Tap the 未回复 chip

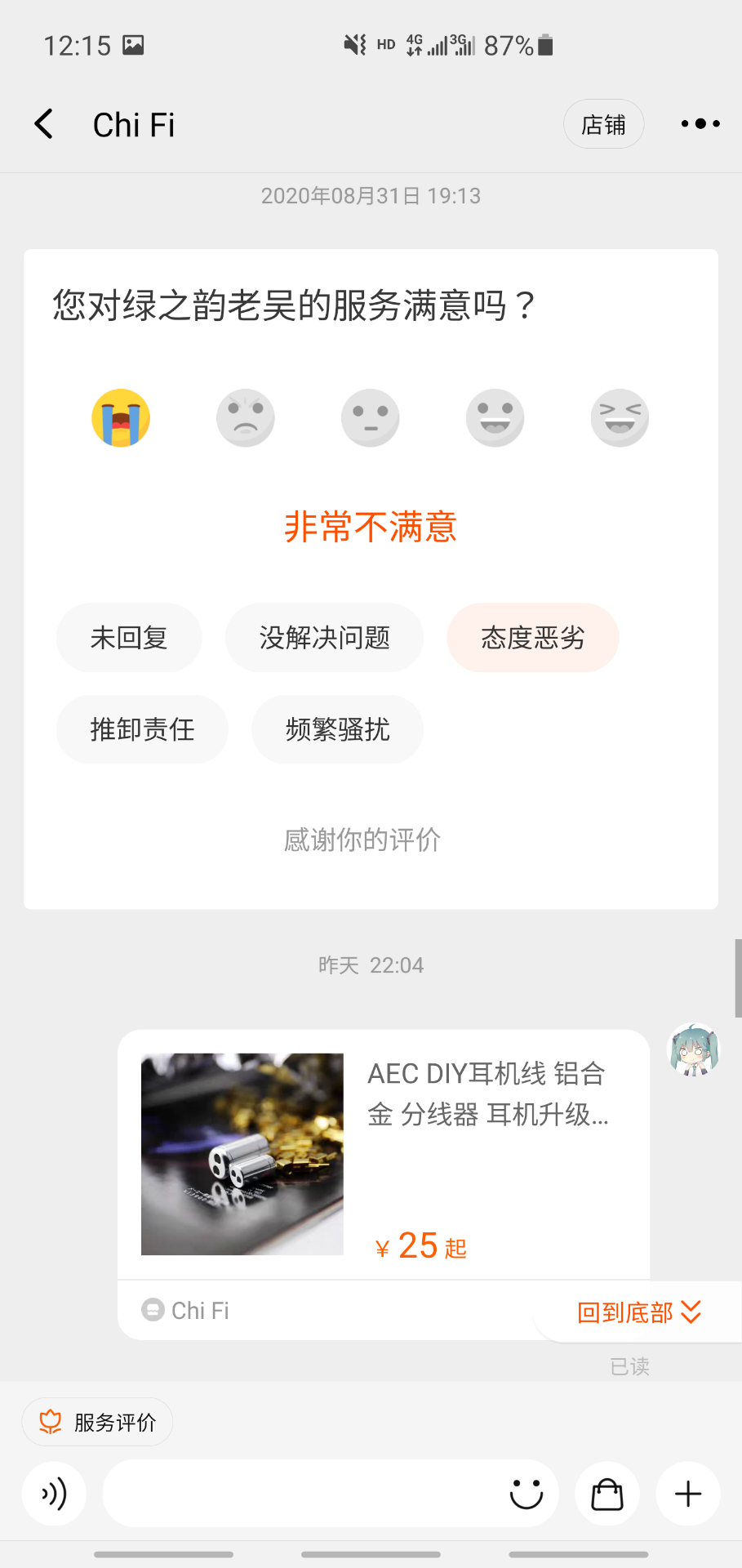point(129,638)
